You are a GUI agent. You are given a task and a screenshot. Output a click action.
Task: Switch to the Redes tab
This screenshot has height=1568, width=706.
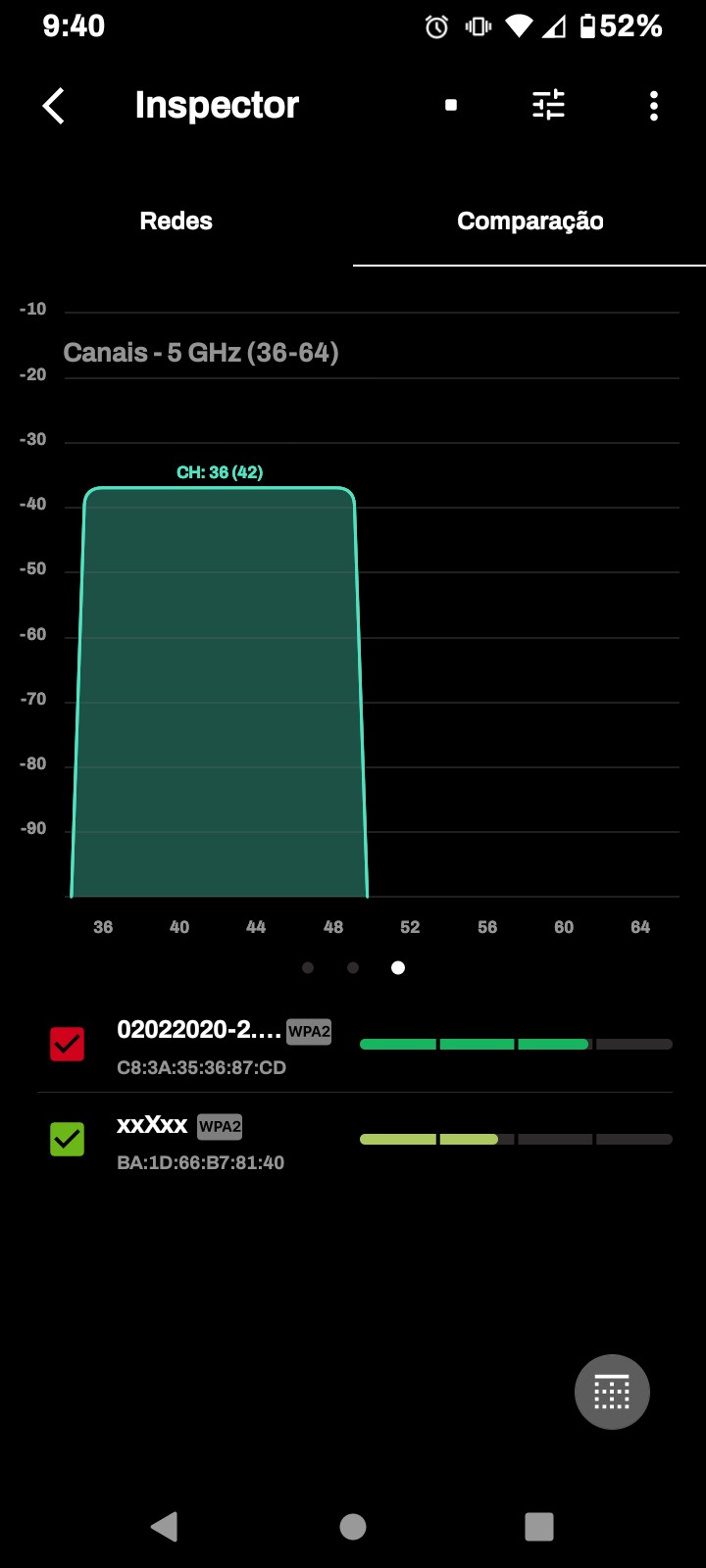pos(176,221)
